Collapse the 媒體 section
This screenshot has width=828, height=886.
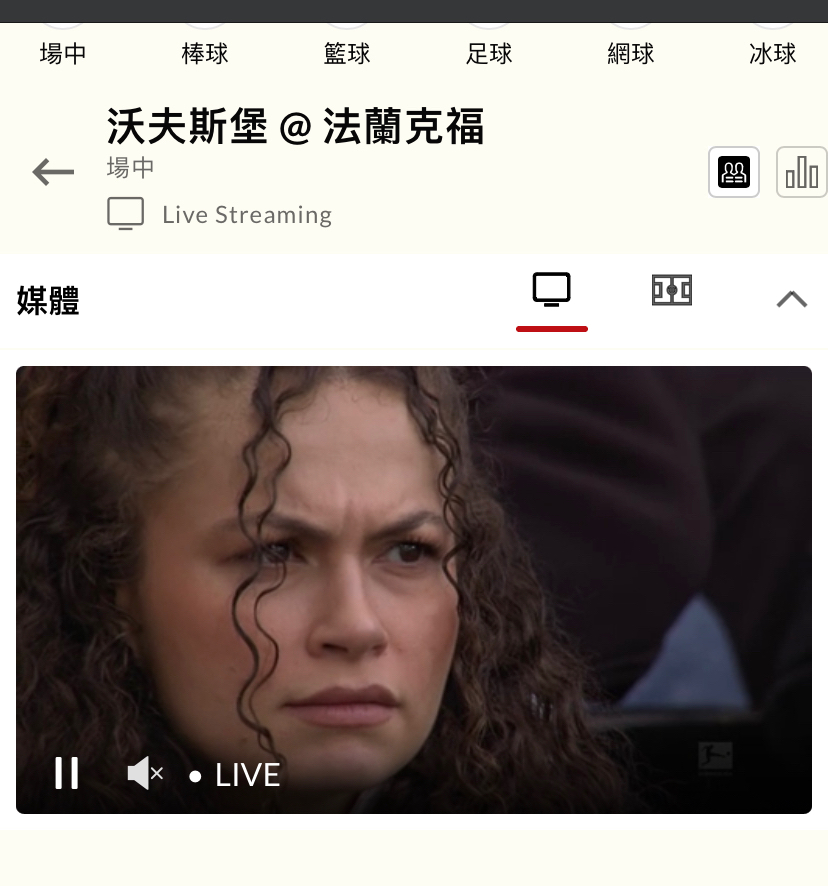[791, 299]
